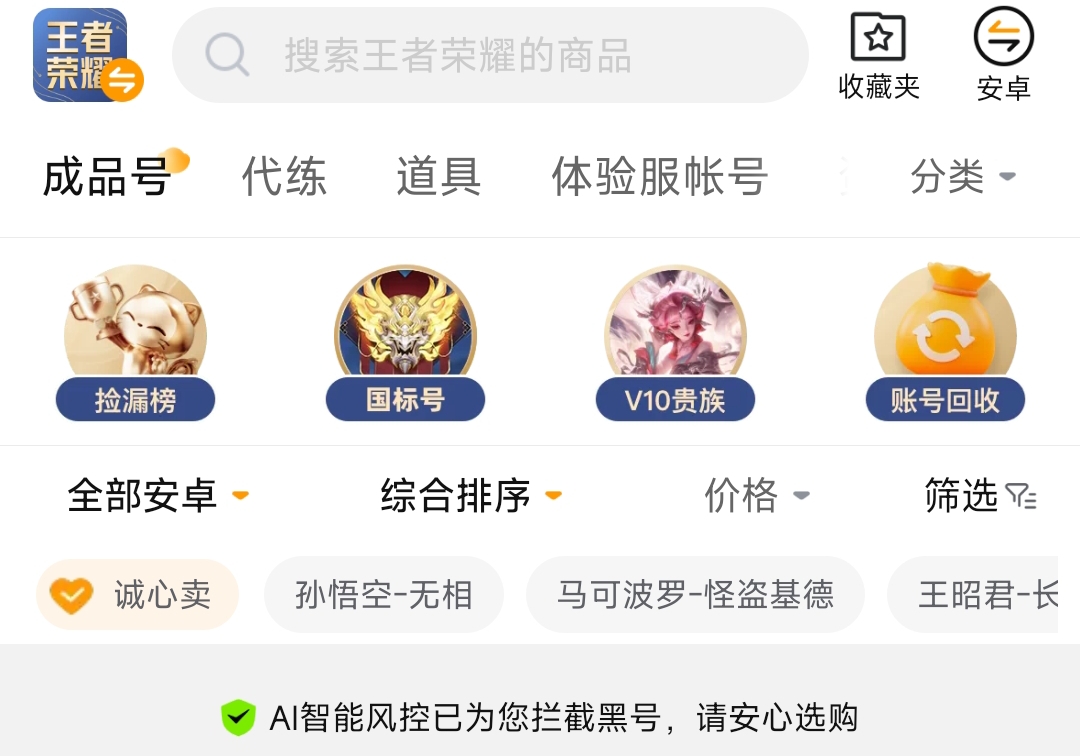Tap the search box for 王者荣耀 goods
Image resolution: width=1080 pixels, height=756 pixels.
coord(490,56)
